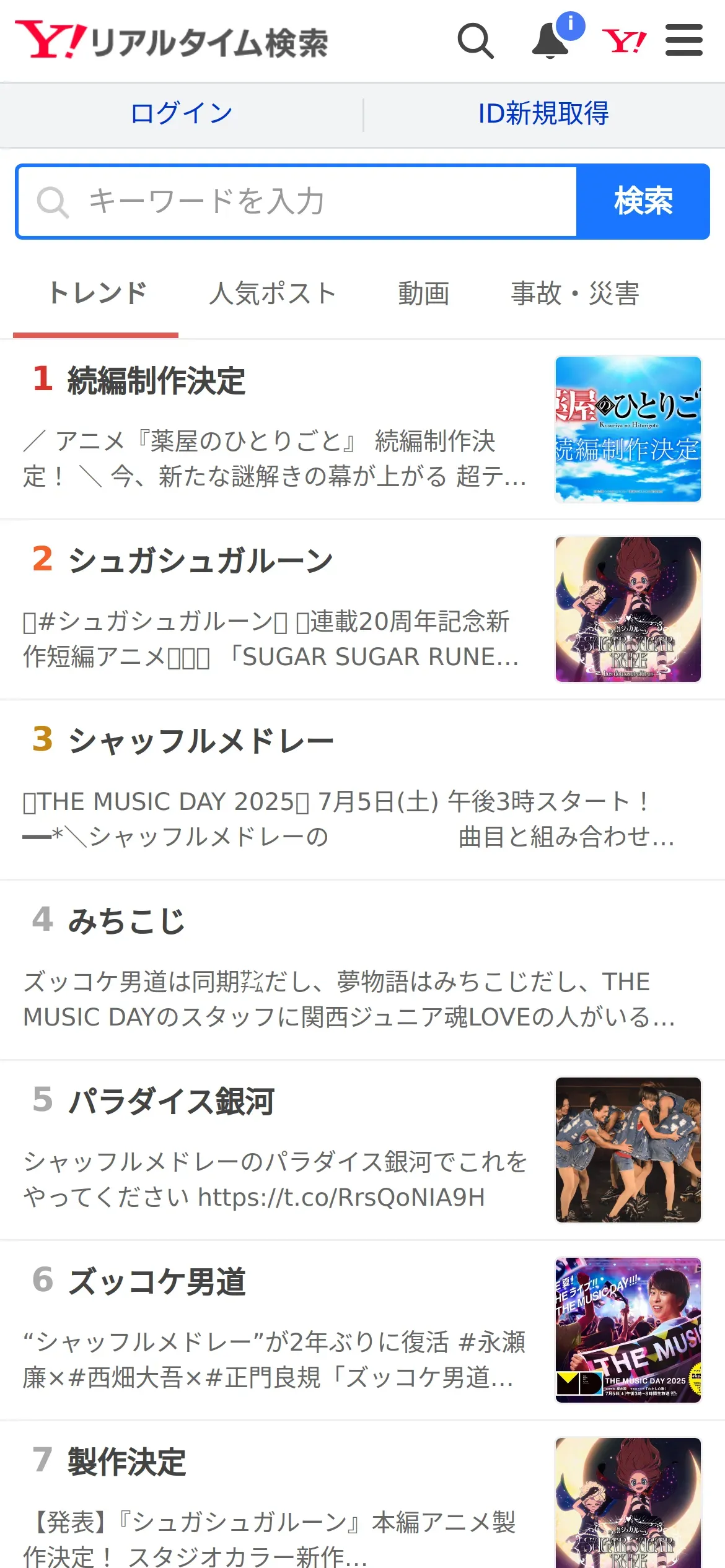Open trend 5 パラダイス銀河

coord(171,1101)
